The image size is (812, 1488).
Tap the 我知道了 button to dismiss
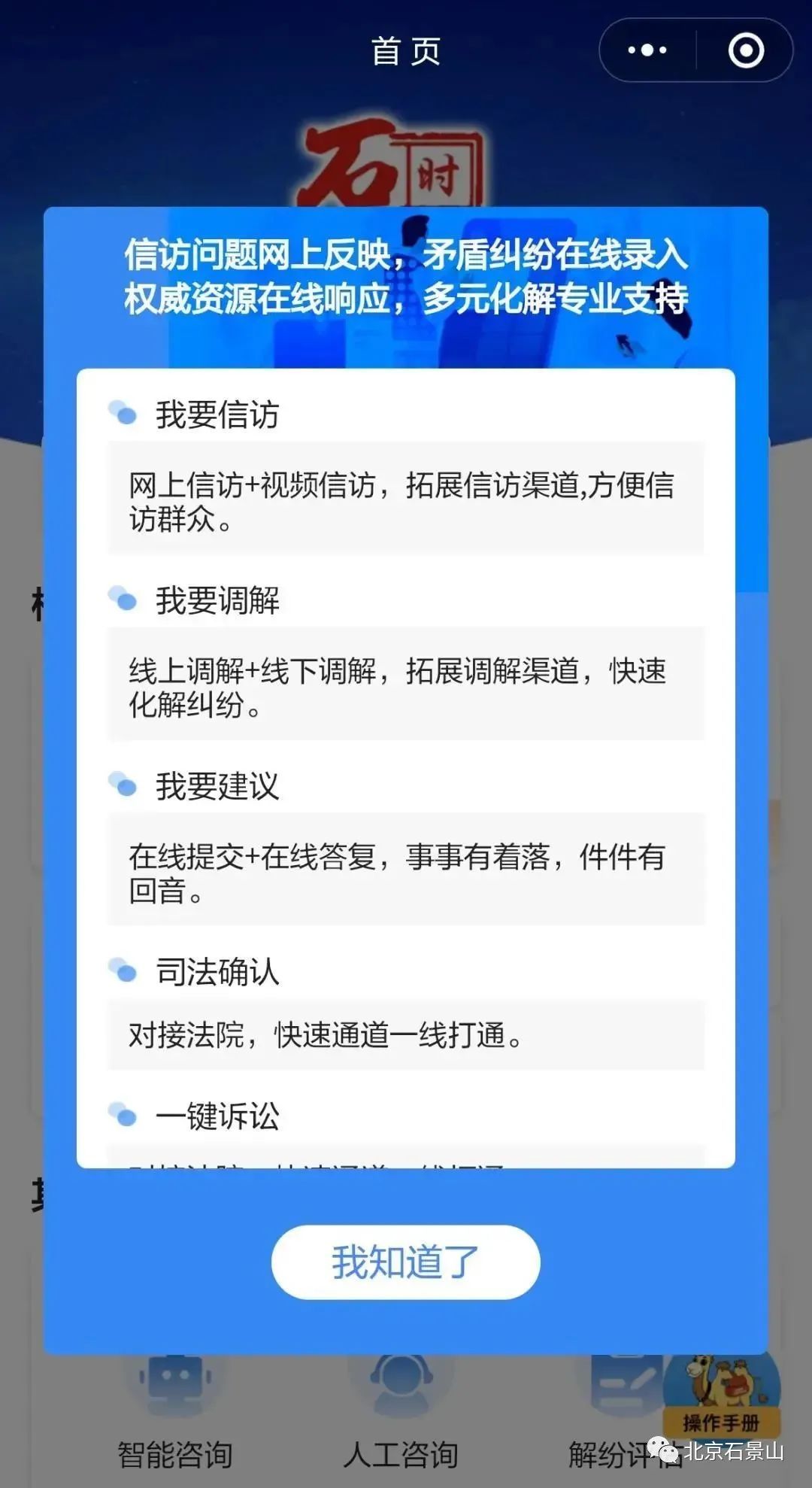pos(405,1262)
